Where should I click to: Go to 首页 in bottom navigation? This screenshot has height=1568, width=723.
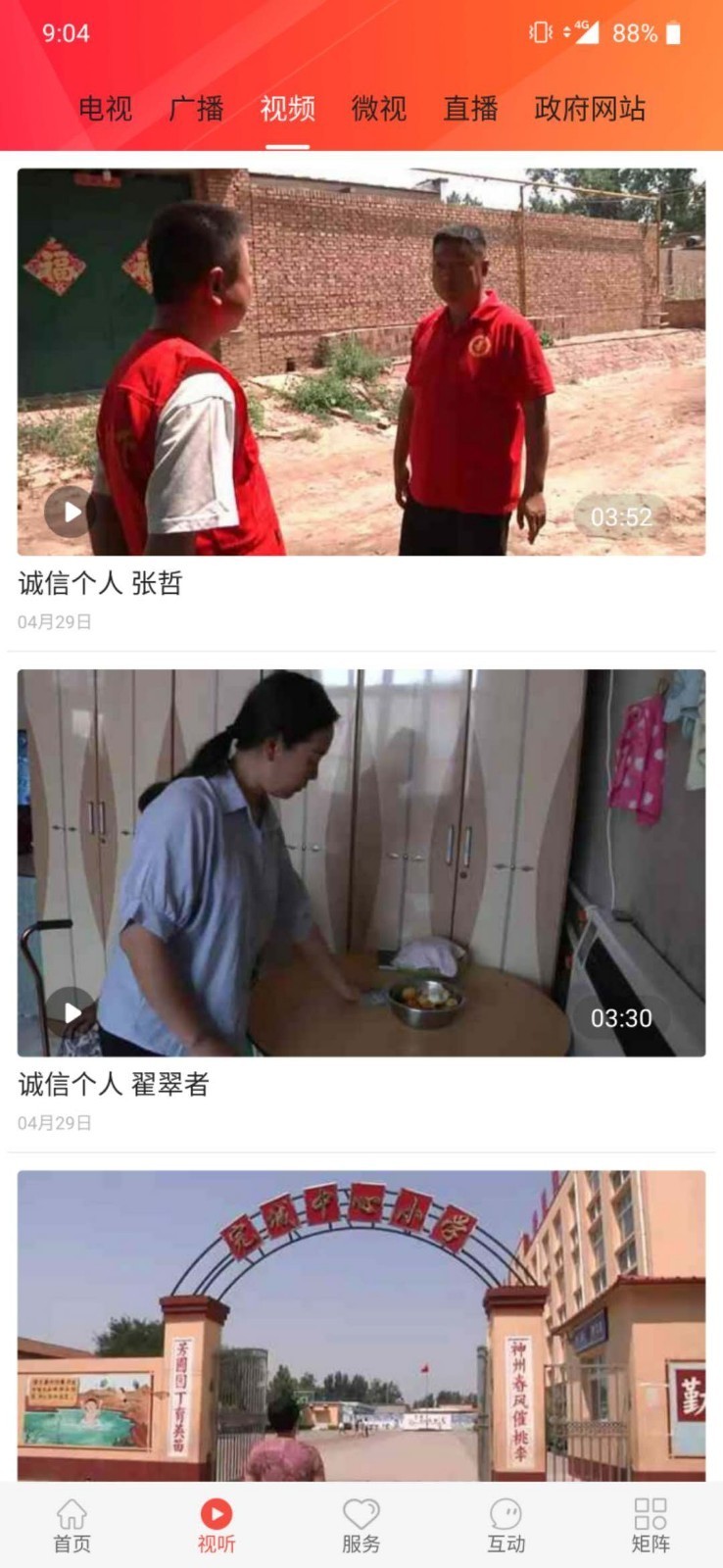coord(72,1526)
